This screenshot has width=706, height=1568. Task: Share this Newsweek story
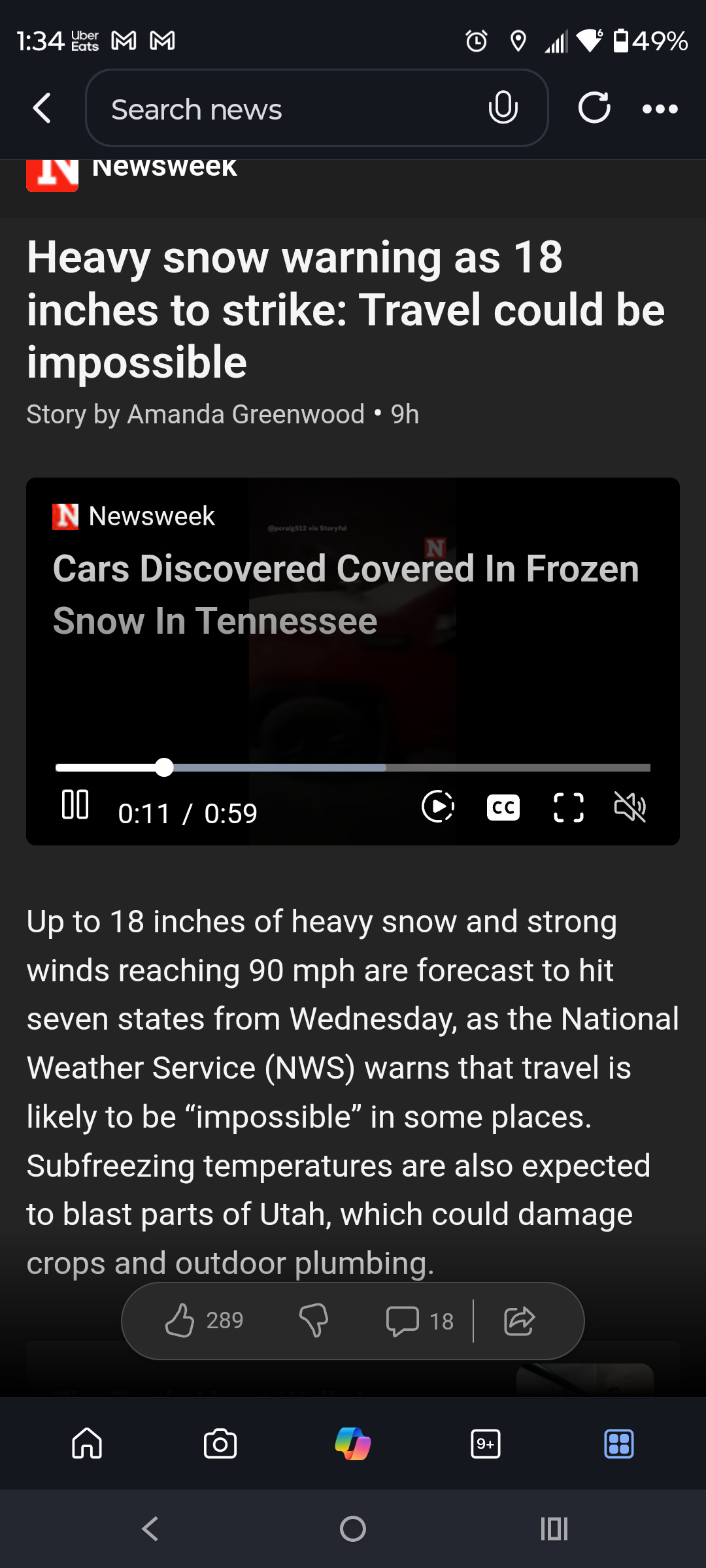(520, 1320)
